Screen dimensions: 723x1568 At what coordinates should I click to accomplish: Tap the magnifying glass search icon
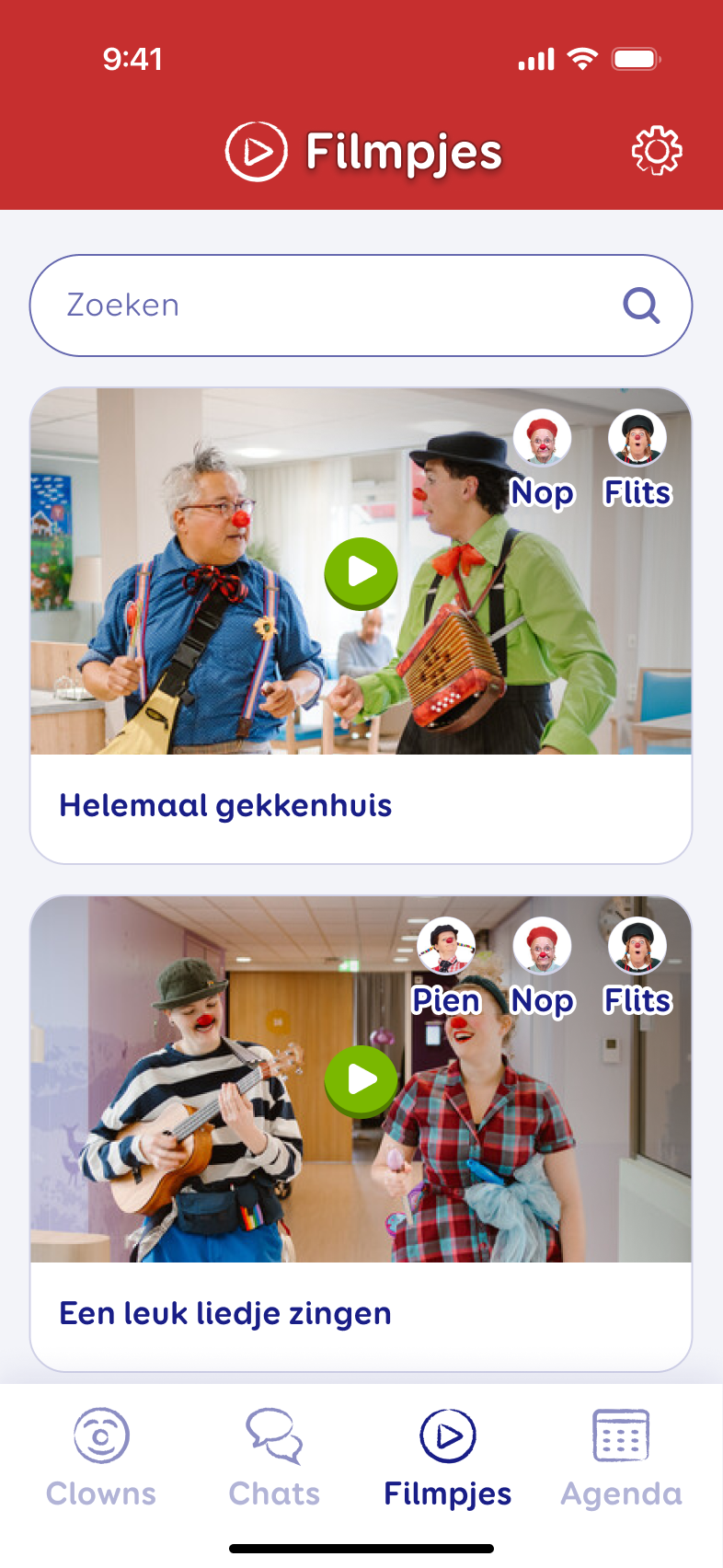[x=641, y=306]
